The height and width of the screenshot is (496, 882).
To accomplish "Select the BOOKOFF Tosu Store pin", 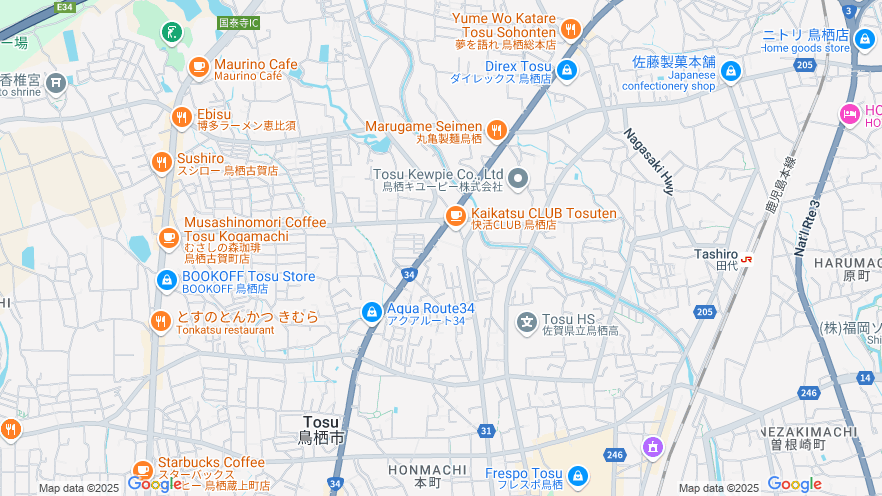I will coord(167,281).
